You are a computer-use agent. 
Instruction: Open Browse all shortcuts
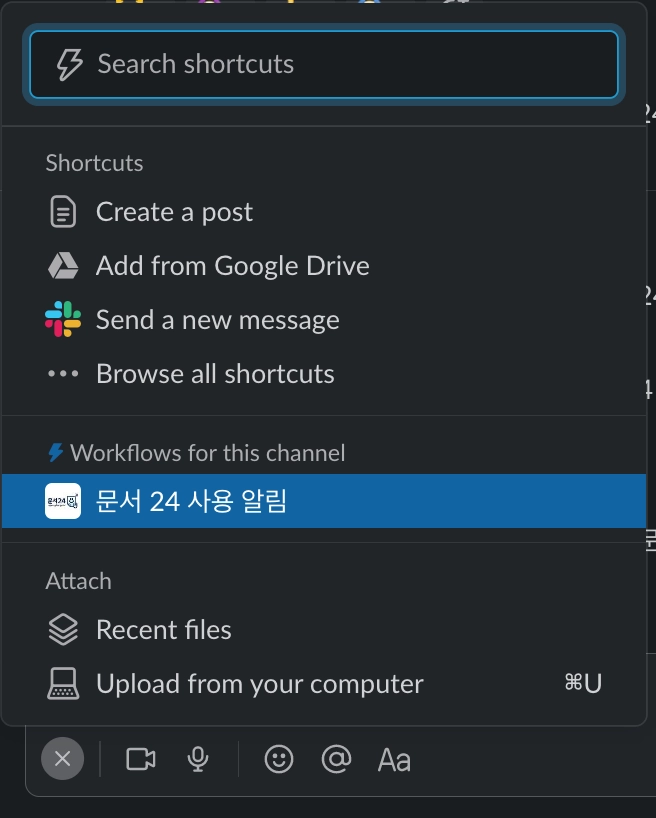point(215,374)
